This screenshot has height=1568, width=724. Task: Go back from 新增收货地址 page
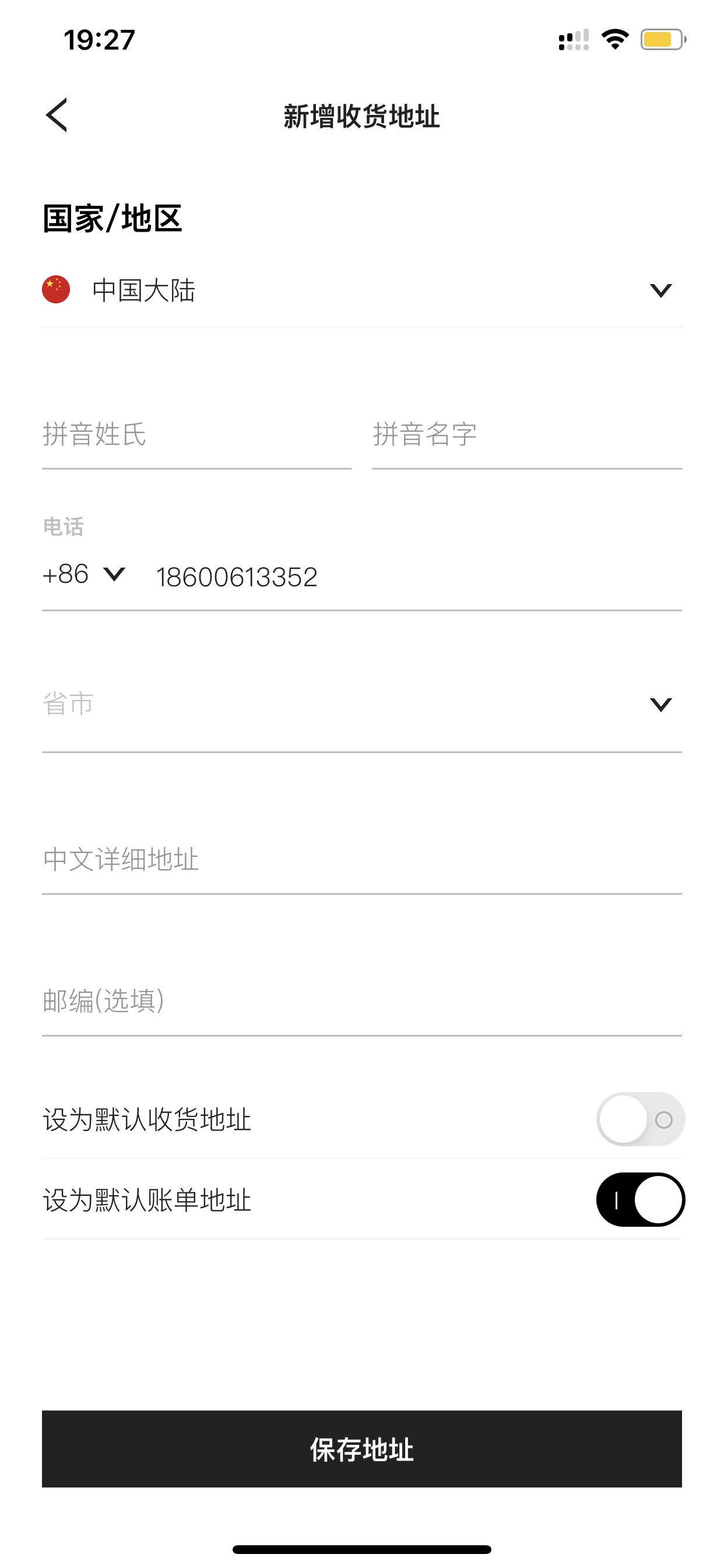[x=57, y=115]
